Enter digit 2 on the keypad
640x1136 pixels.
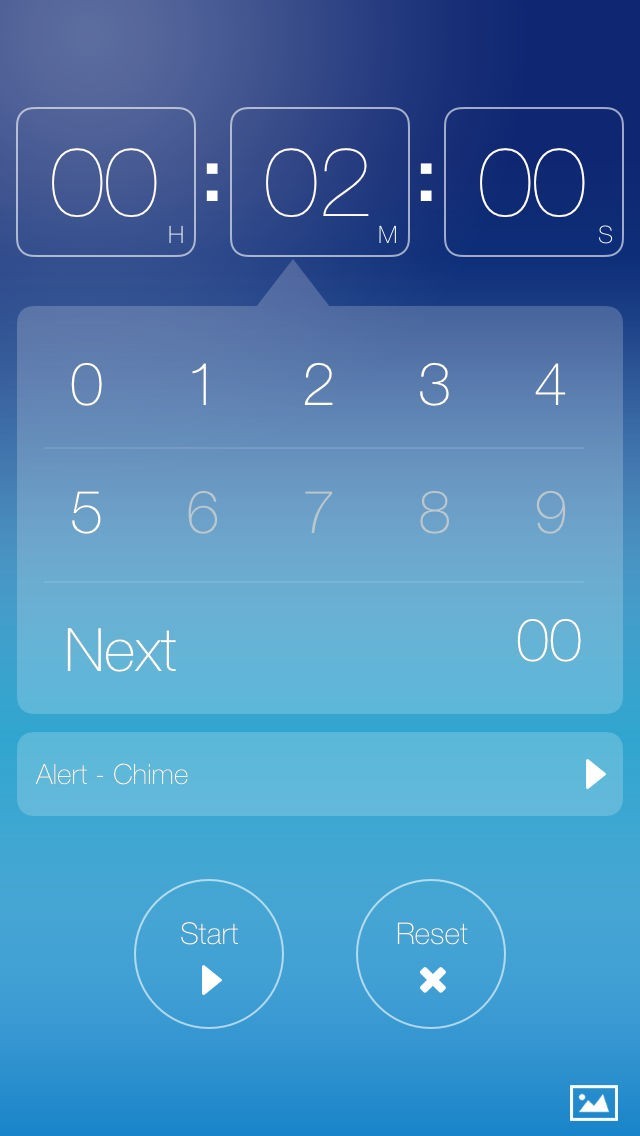coord(318,384)
